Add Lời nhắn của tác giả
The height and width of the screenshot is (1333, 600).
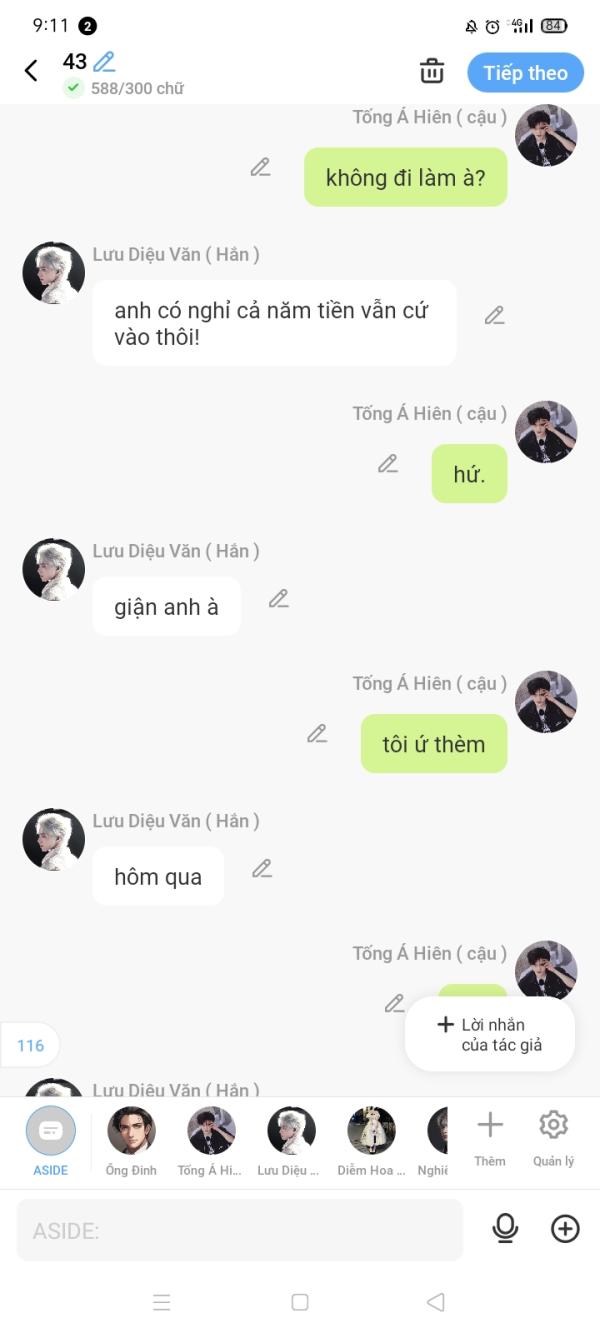pyautogui.click(x=490, y=1034)
